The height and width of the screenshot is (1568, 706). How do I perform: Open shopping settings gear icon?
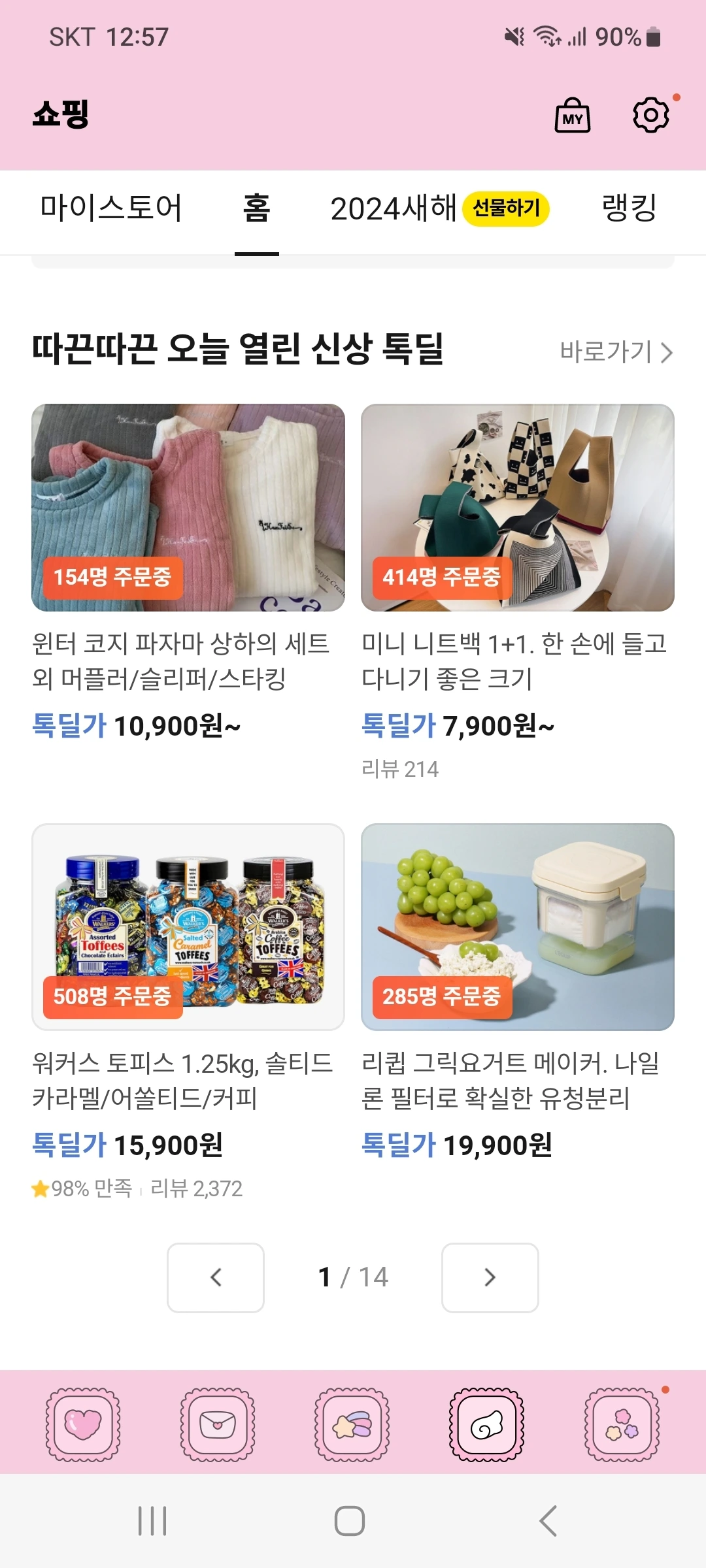651,116
